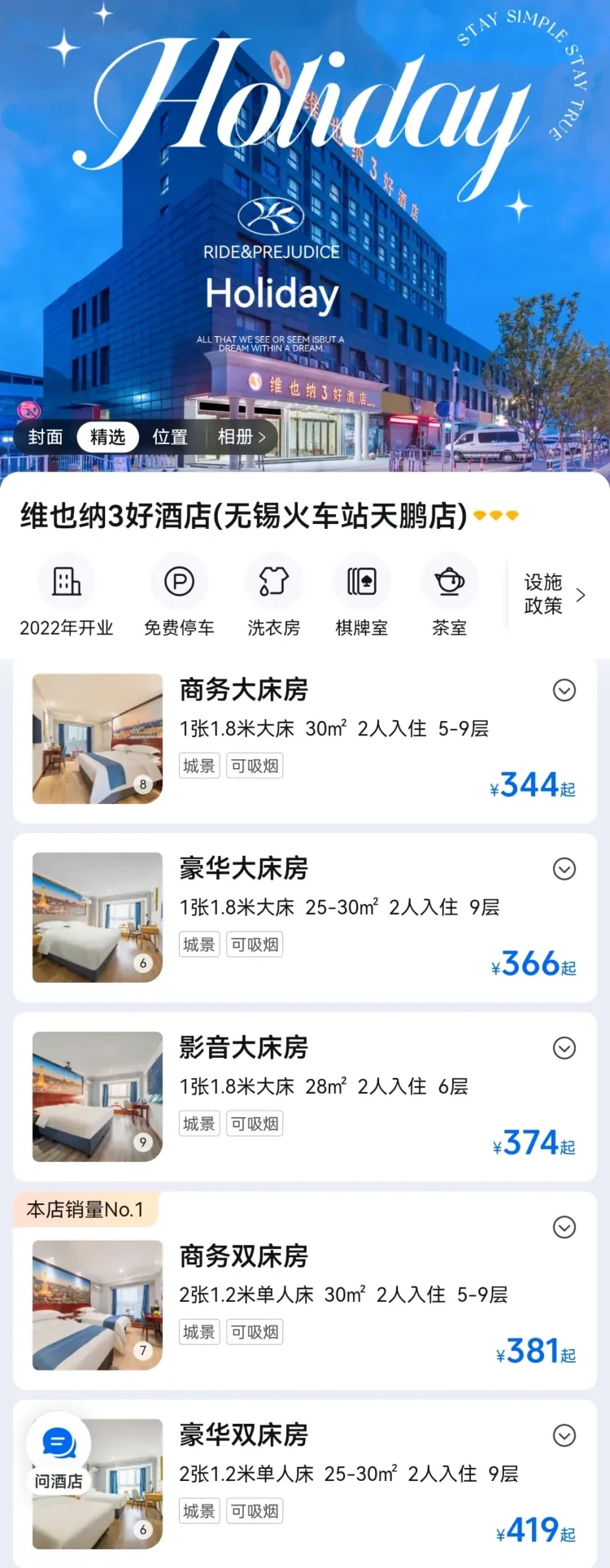Expand the 豪华大床房 room card
This screenshot has height=1568, width=610.
tap(564, 869)
